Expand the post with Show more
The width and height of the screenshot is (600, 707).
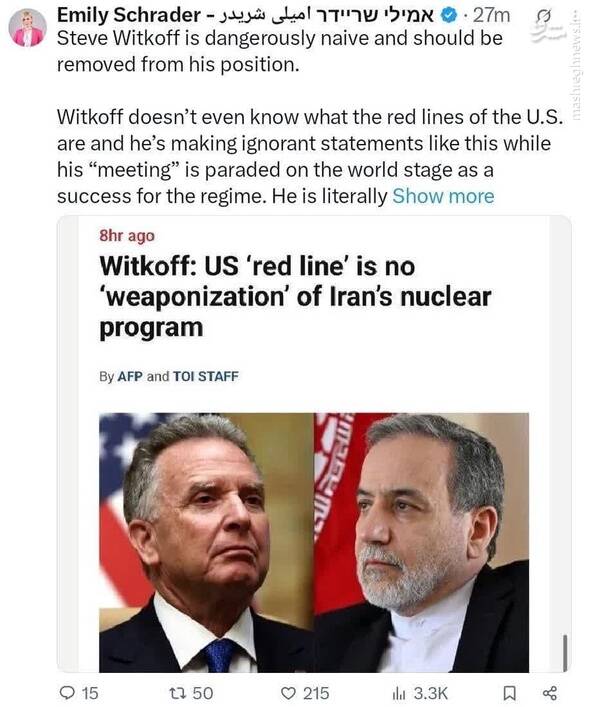tap(443, 196)
